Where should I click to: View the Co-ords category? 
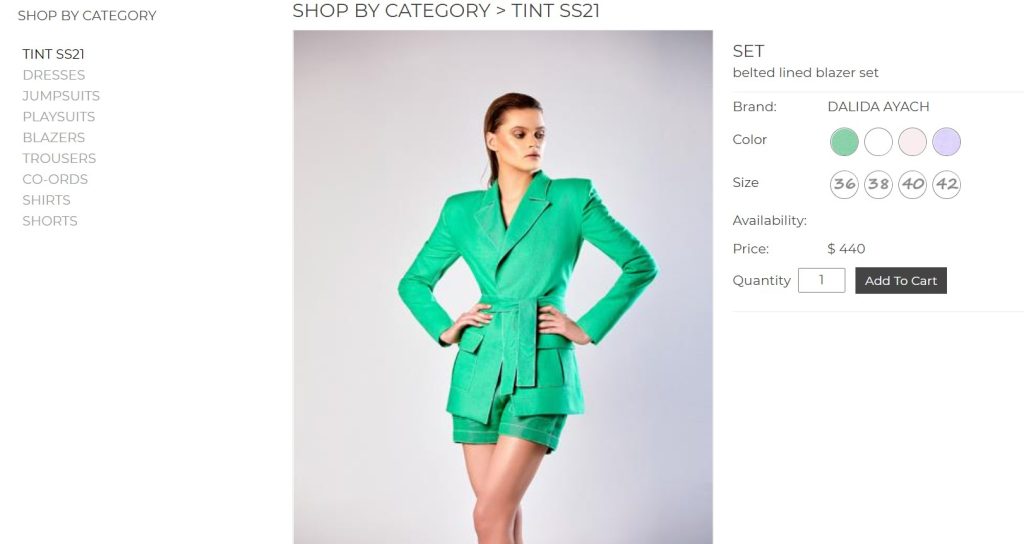[x=55, y=179]
